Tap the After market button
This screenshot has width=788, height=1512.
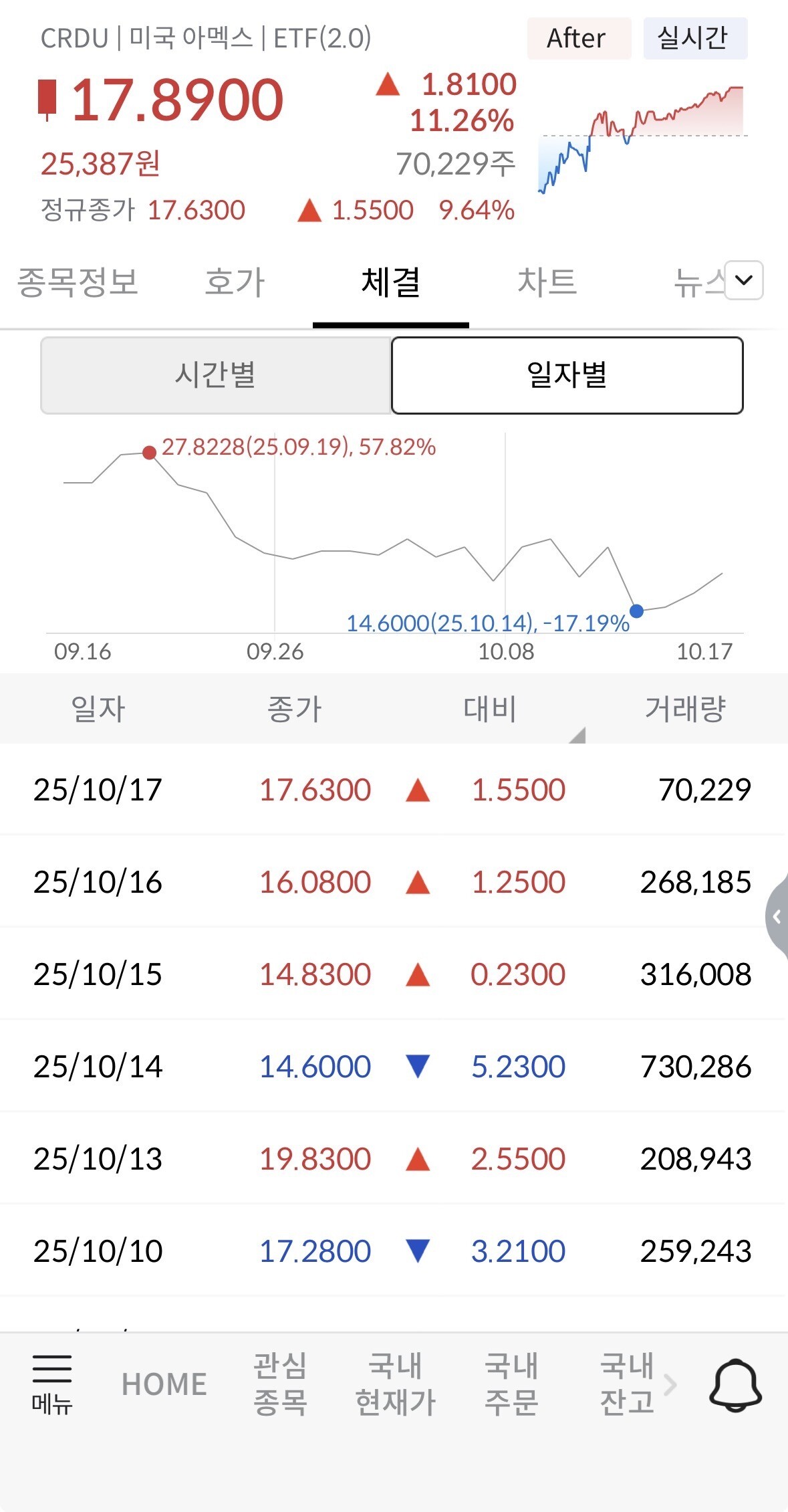[x=578, y=39]
